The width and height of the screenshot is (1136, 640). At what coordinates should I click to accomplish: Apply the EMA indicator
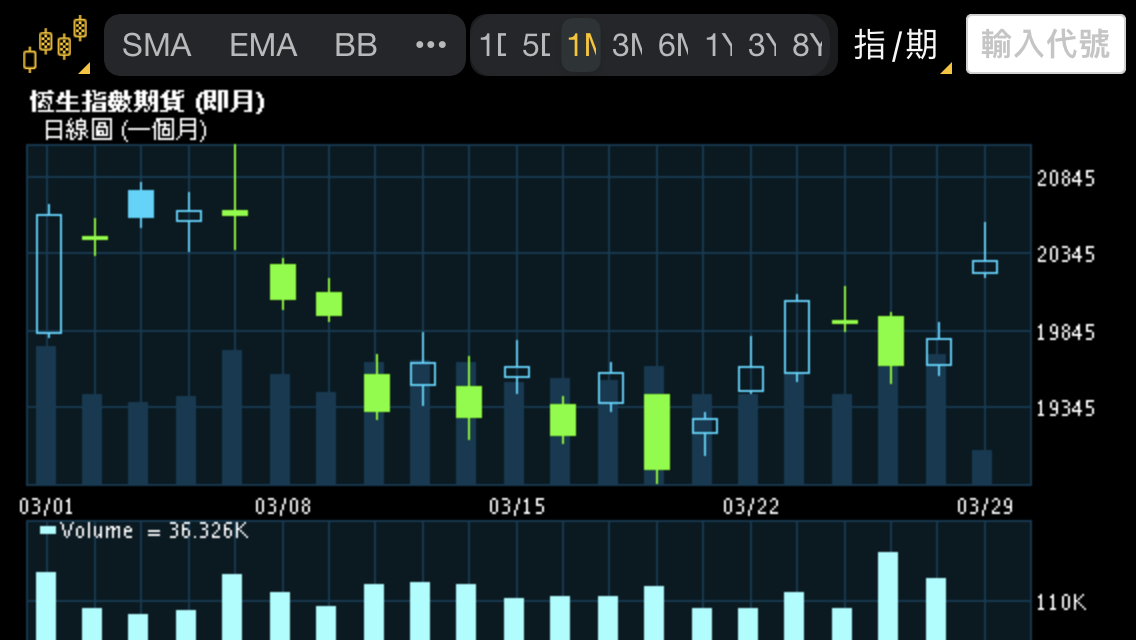(263, 45)
